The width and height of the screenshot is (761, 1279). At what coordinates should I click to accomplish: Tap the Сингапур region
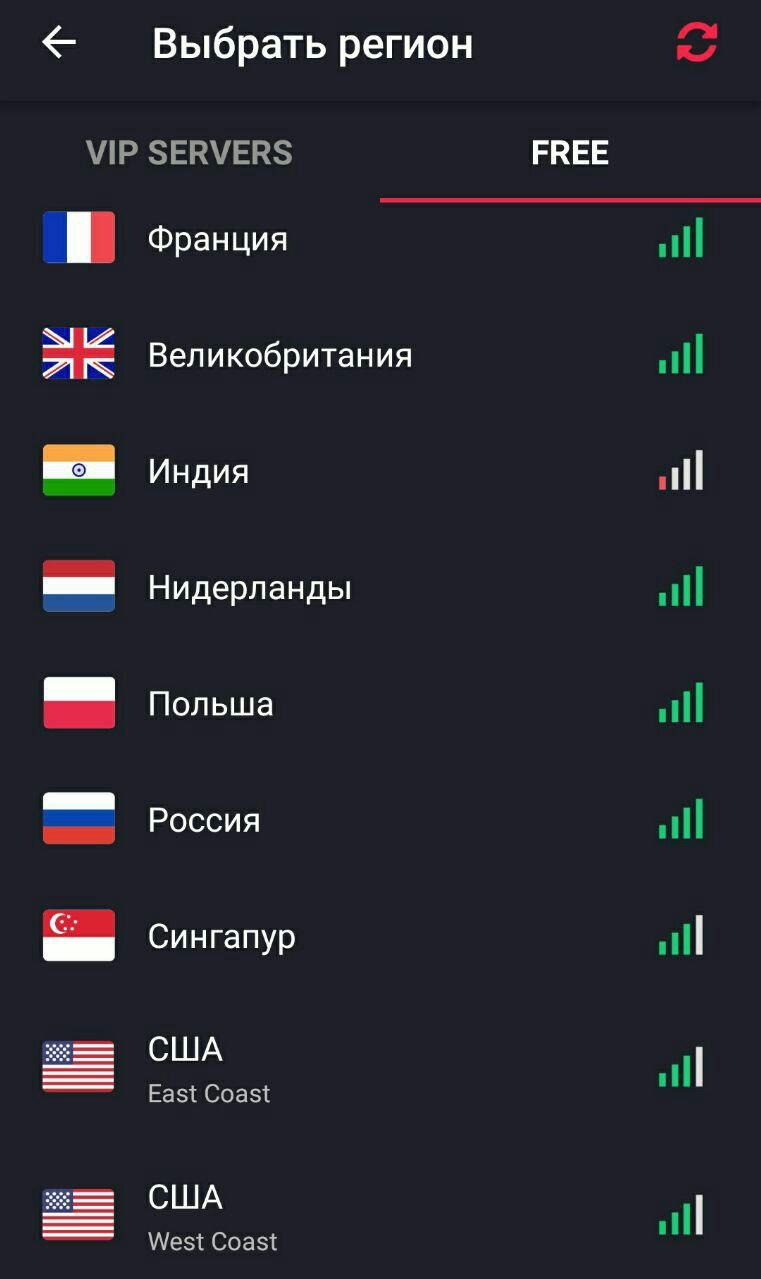click(x=222, y=936)
